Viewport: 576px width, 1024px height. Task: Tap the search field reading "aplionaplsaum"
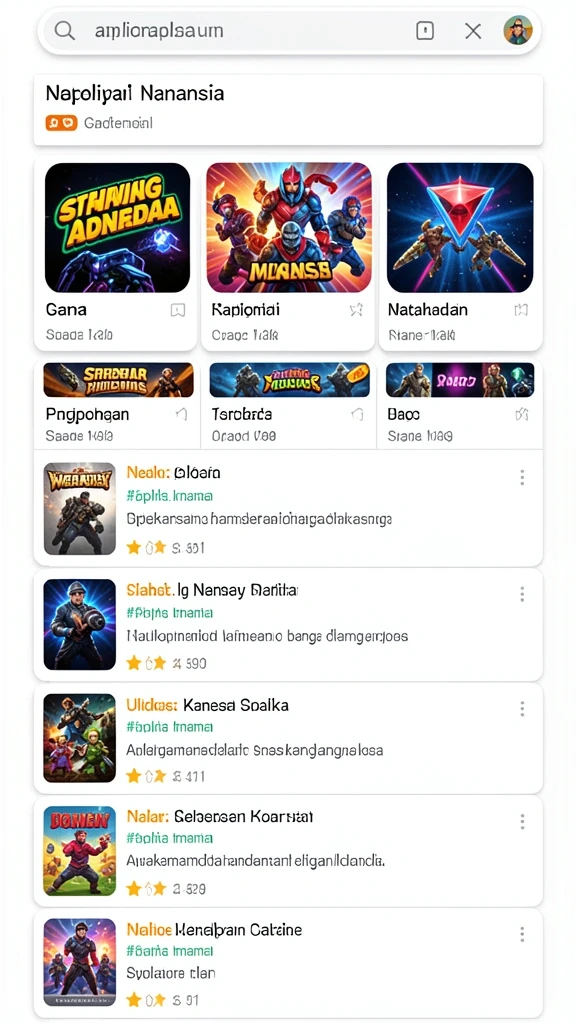248,31
